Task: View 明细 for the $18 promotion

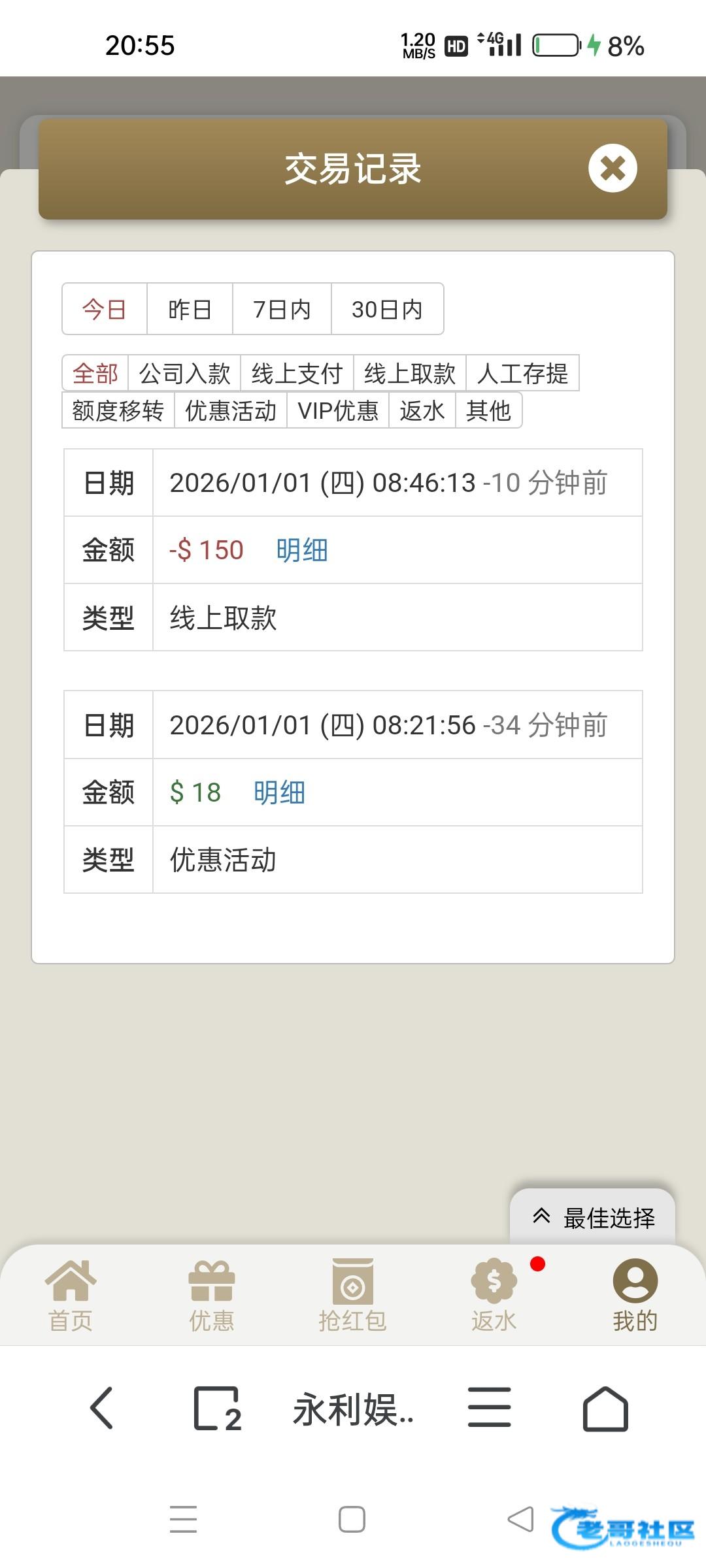Action: click(x=279, y=792)
